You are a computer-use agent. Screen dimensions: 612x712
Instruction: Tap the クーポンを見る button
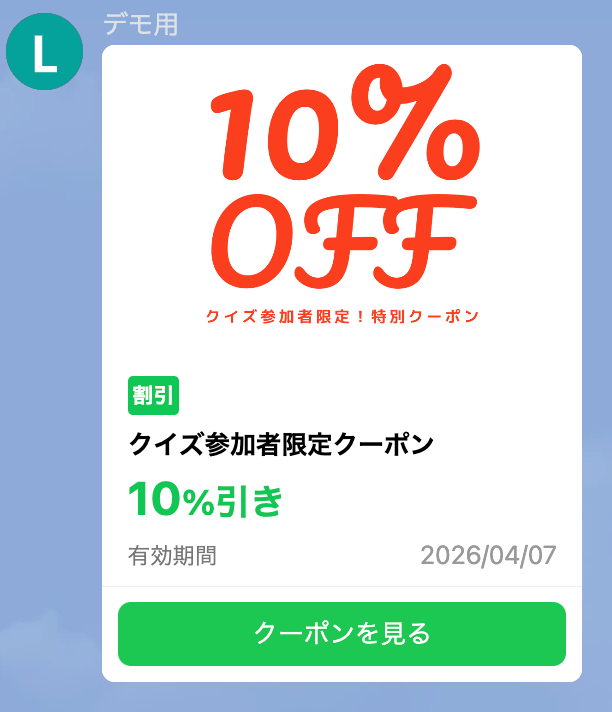pos(341,634)
